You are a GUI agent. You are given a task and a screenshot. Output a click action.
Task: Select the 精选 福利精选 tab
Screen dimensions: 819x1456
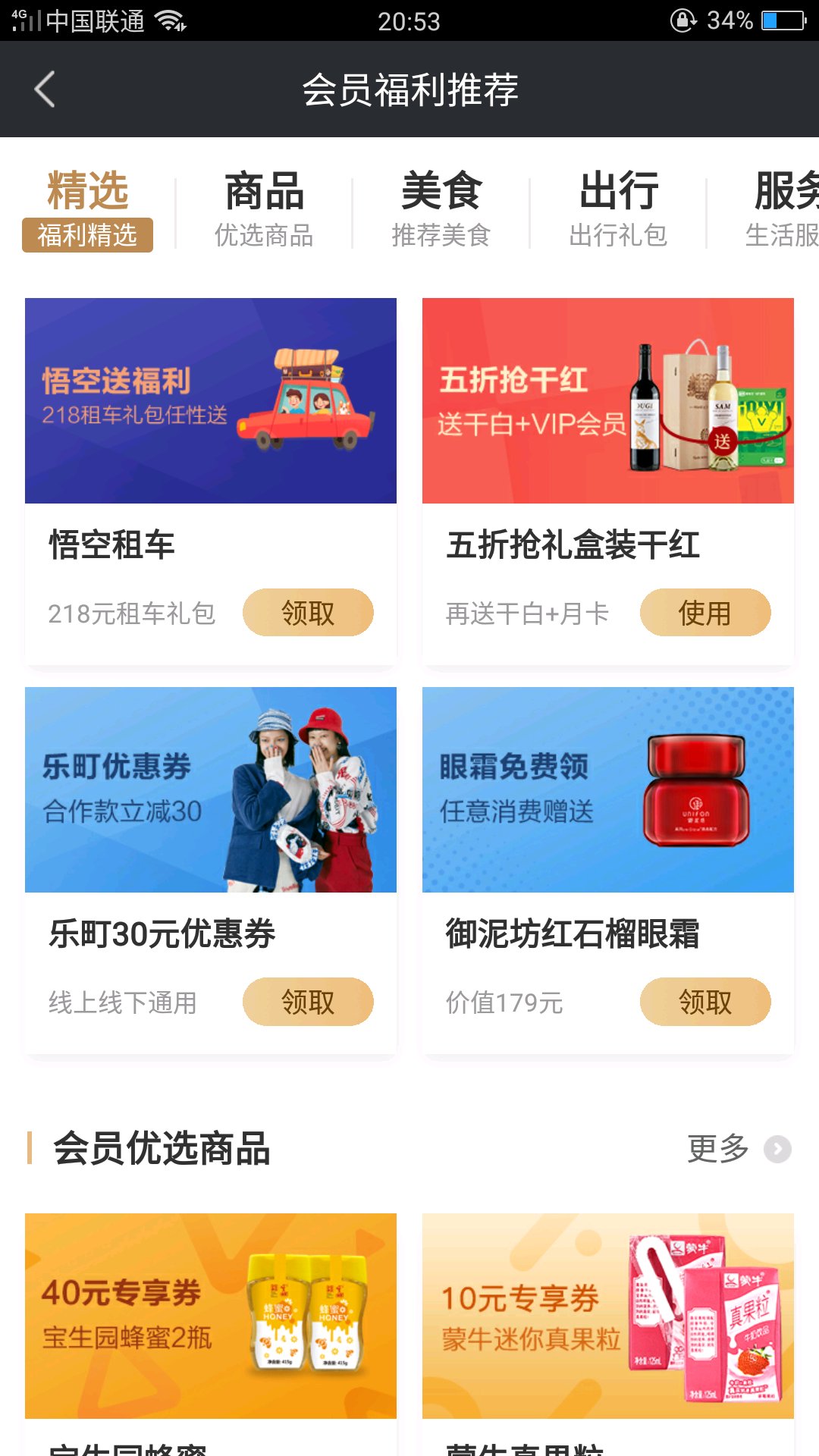point(87,210)
